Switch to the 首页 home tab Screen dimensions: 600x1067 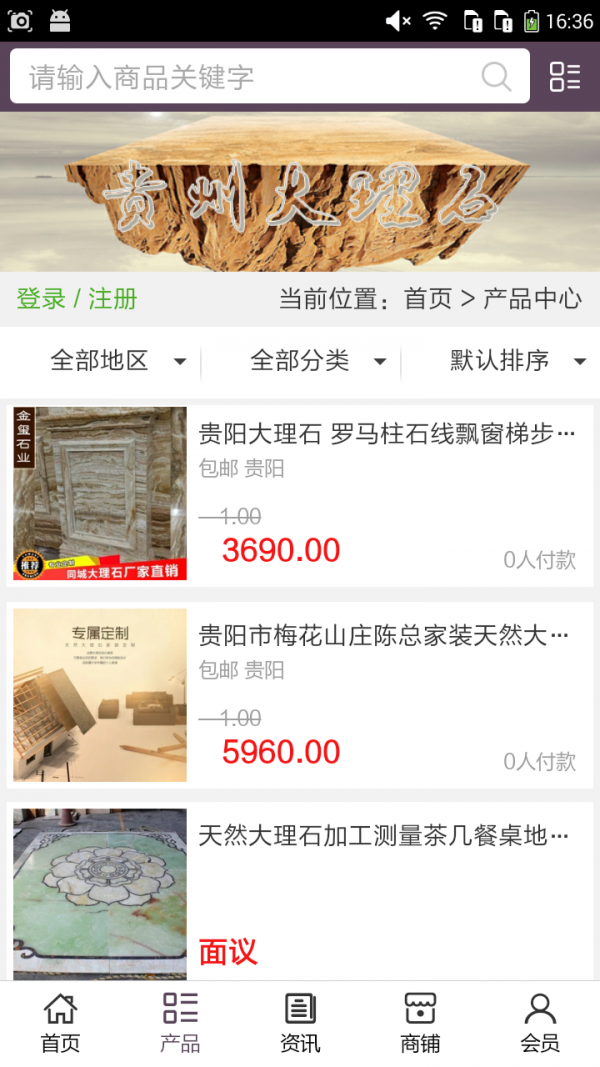(x=60, y=1023)
